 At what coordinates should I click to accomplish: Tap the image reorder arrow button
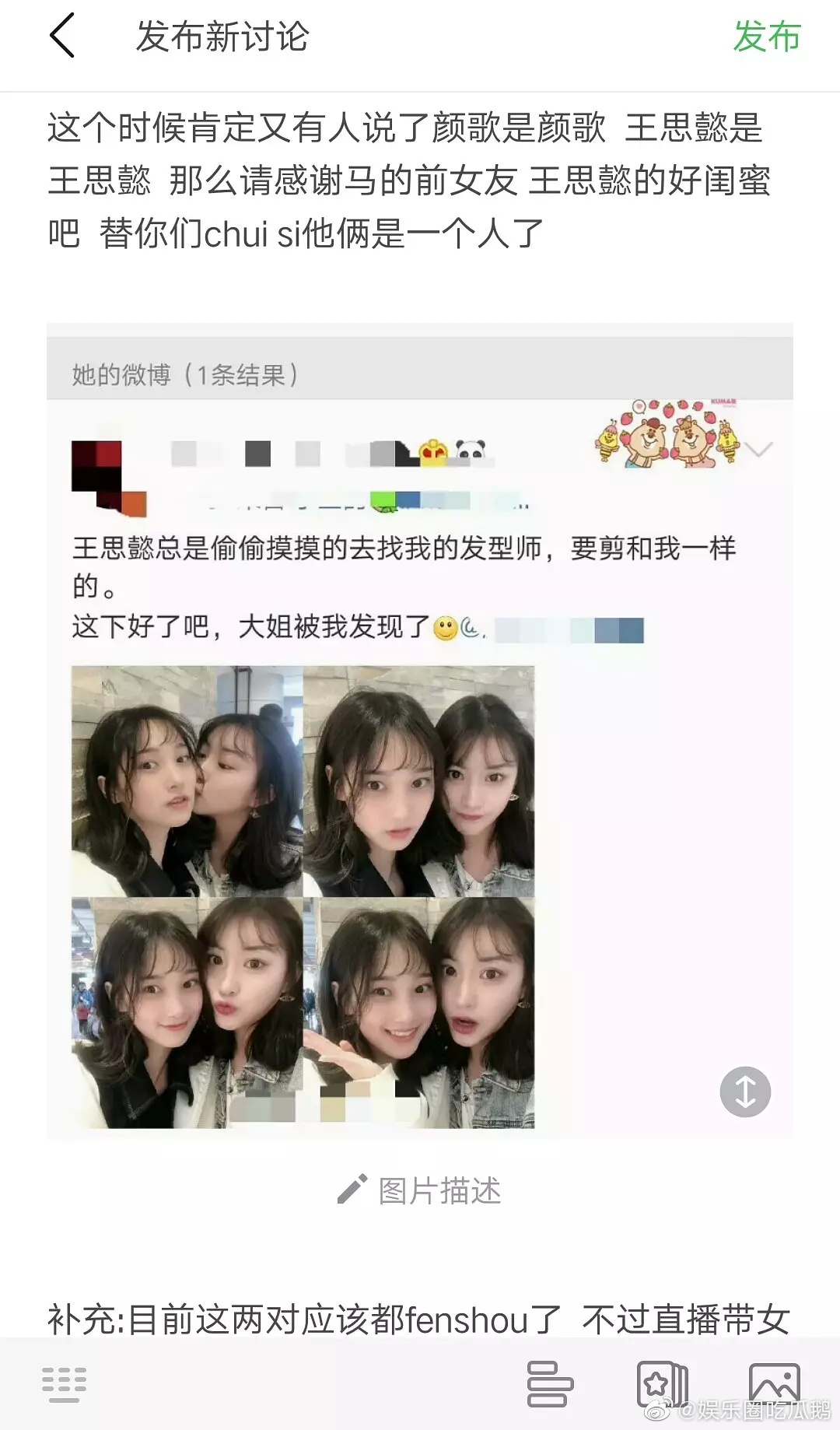745,1092
